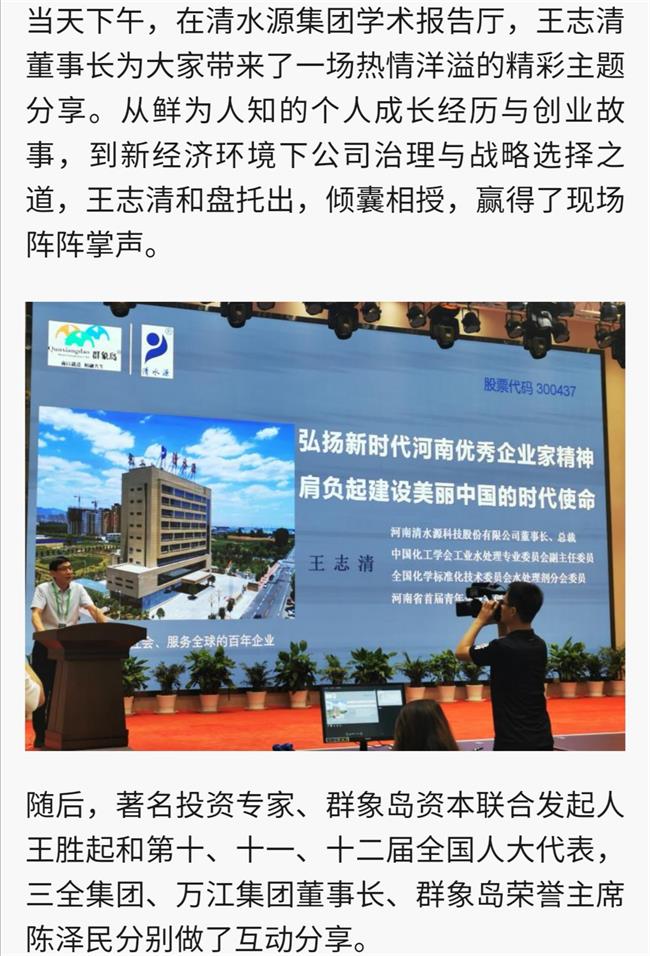Screen dimensions: 650x956
Task: Open the conference photo in full view
Action: coord(325,526)
